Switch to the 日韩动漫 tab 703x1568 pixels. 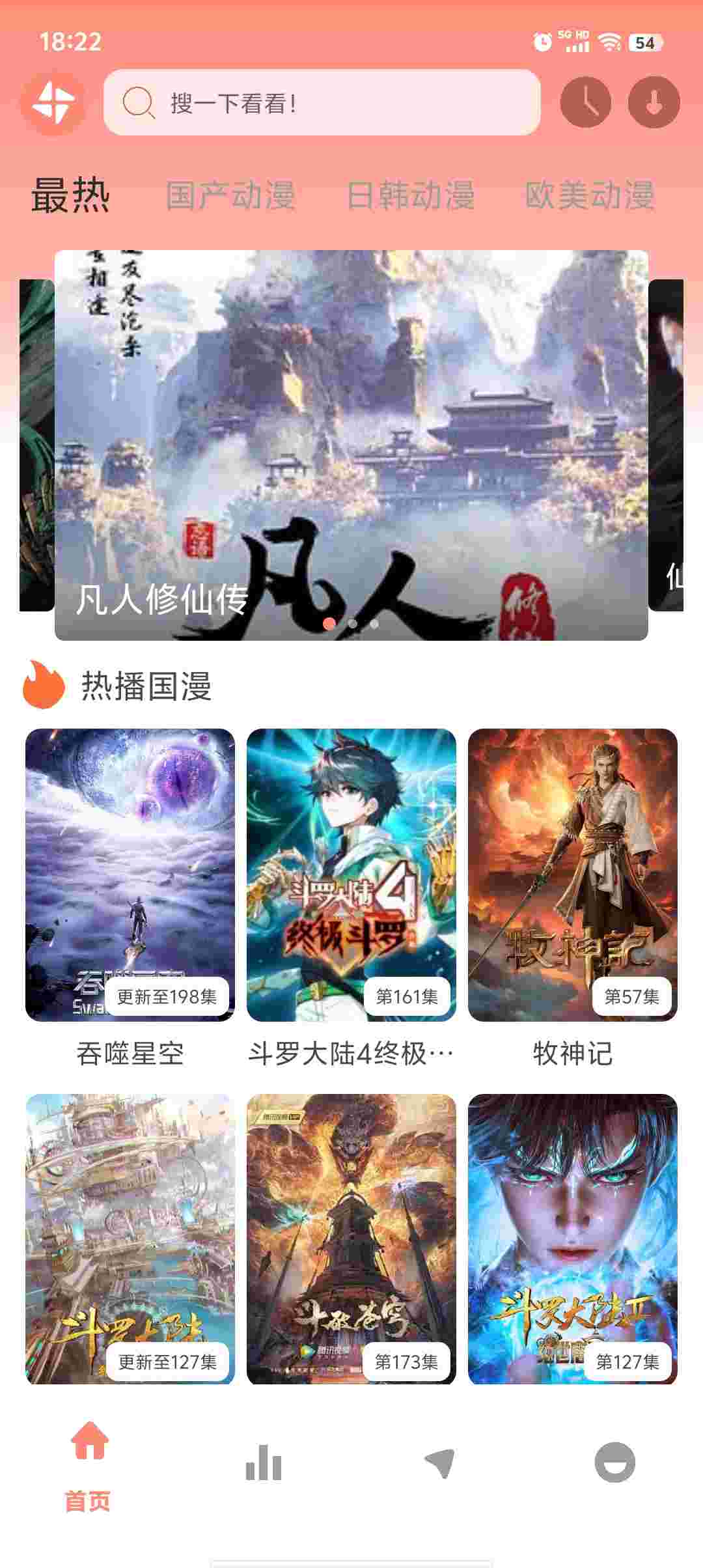coord(410,195)
